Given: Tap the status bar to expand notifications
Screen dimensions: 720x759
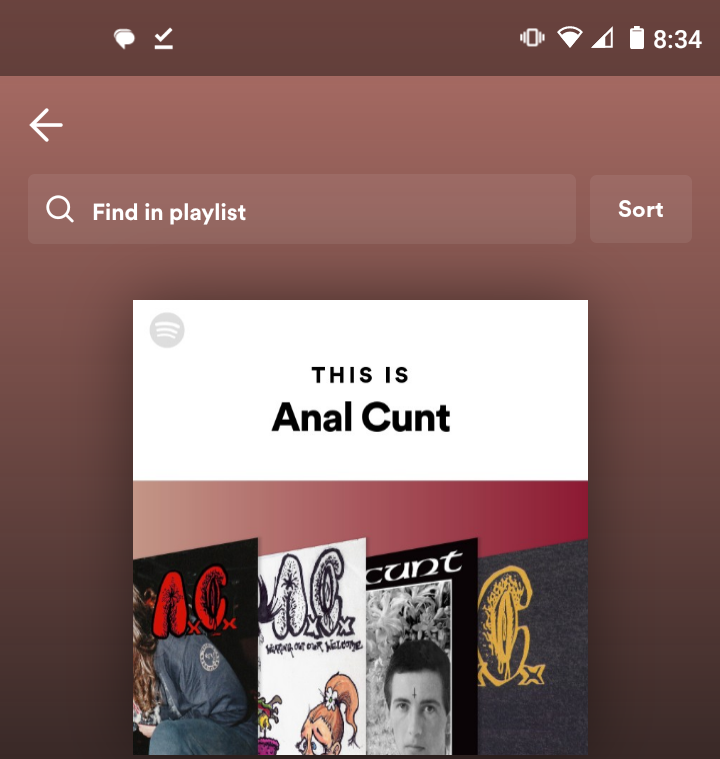Looking at the screenshot, I should 360,37.
